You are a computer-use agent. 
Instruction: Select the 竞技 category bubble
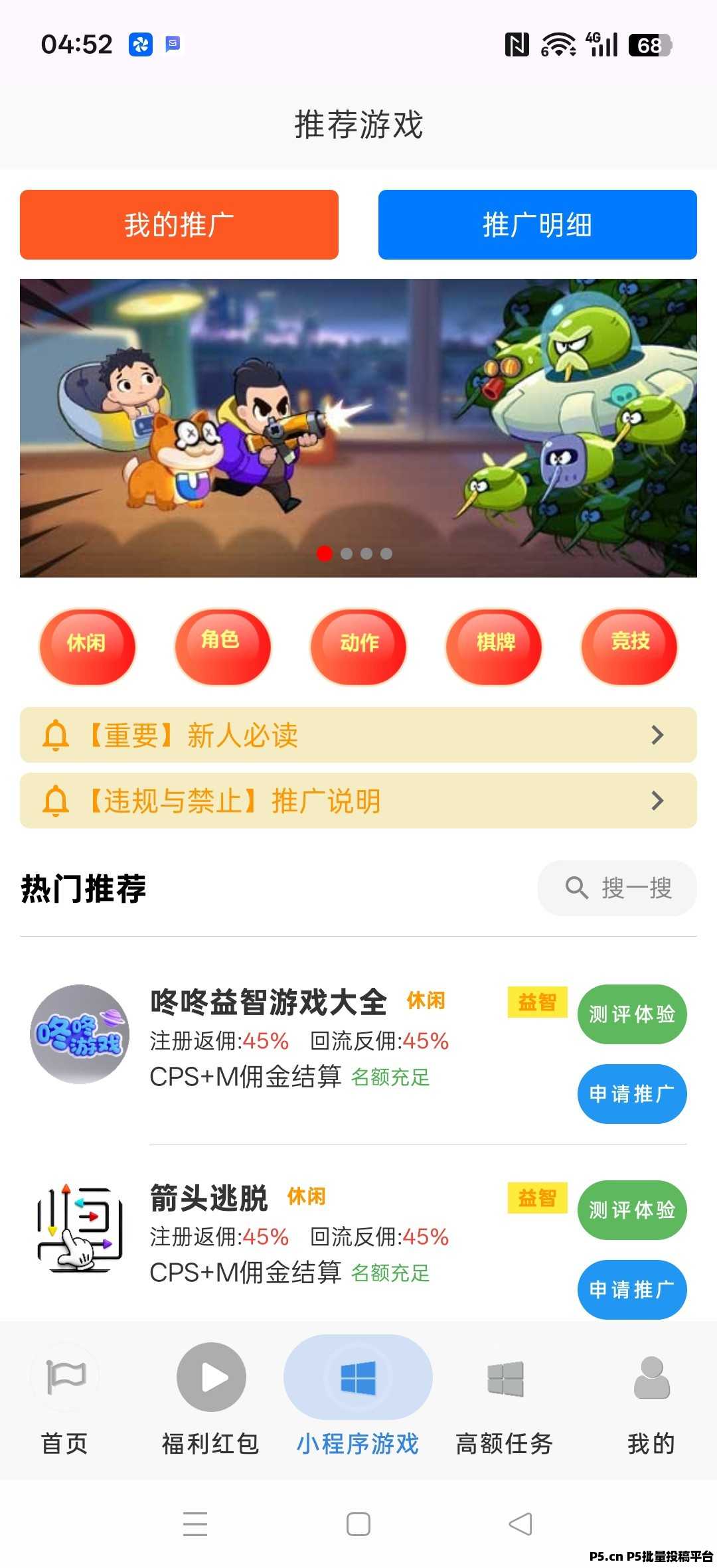click(629, 646)
